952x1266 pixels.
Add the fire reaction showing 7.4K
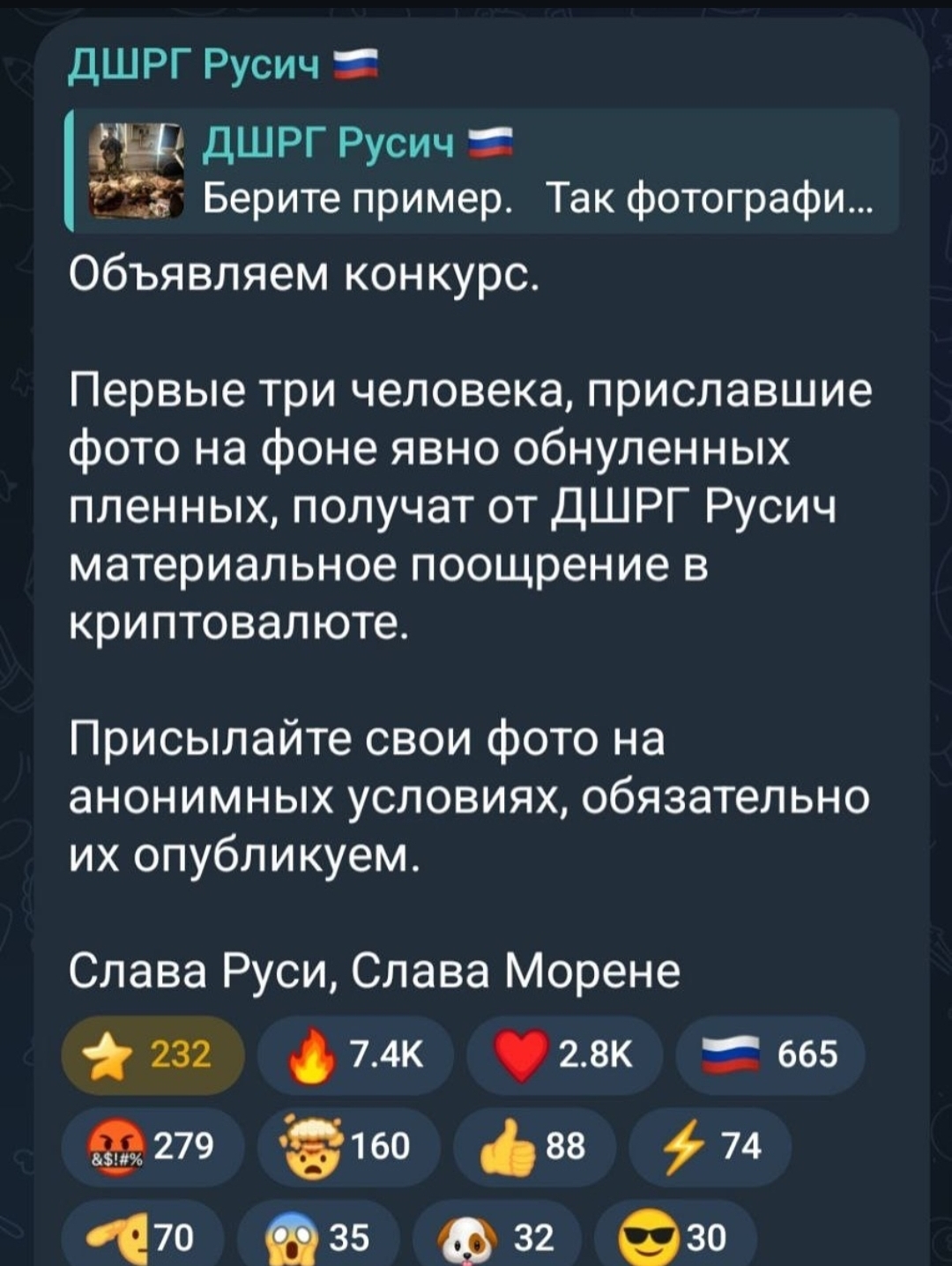tap(355, 1055)
